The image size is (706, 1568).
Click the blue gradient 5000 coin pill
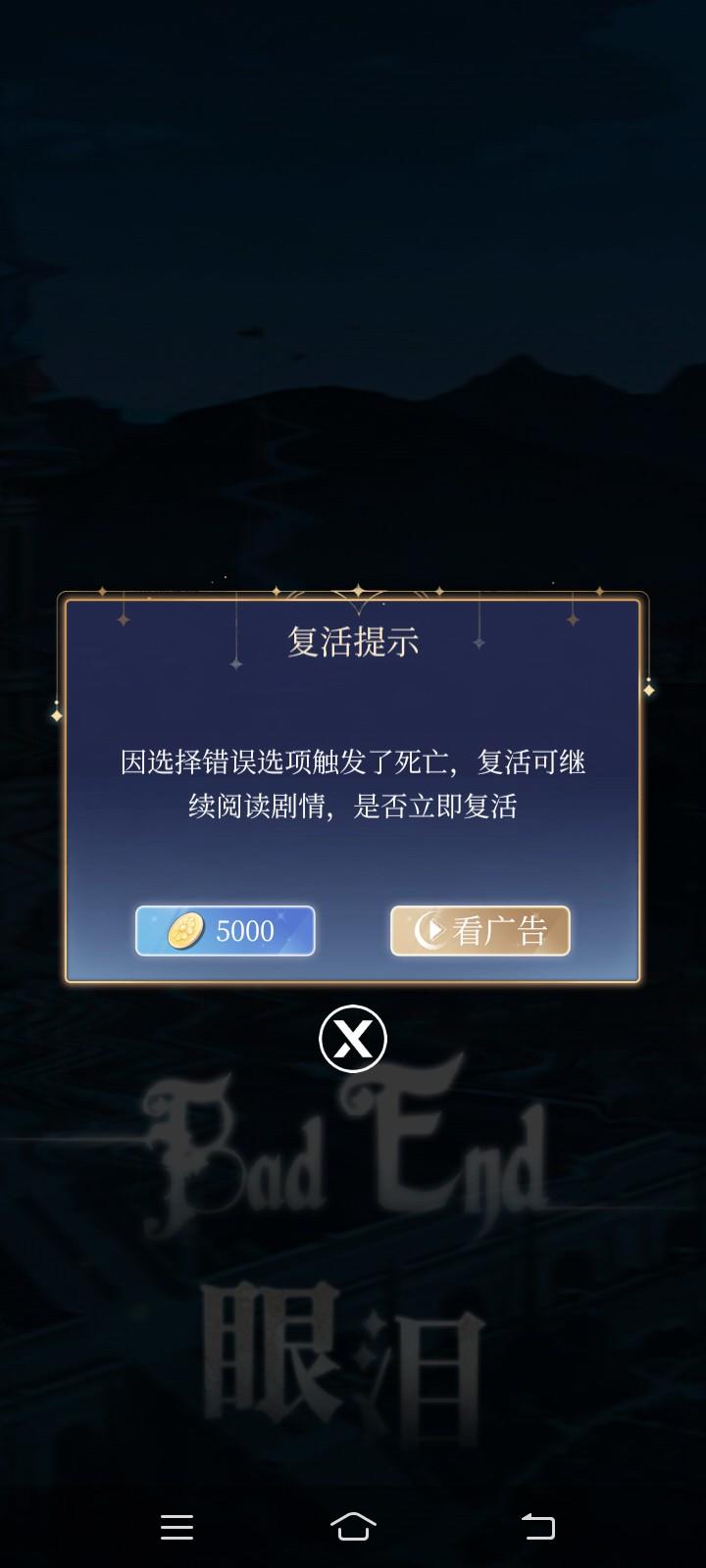click(x=224, y=931)
